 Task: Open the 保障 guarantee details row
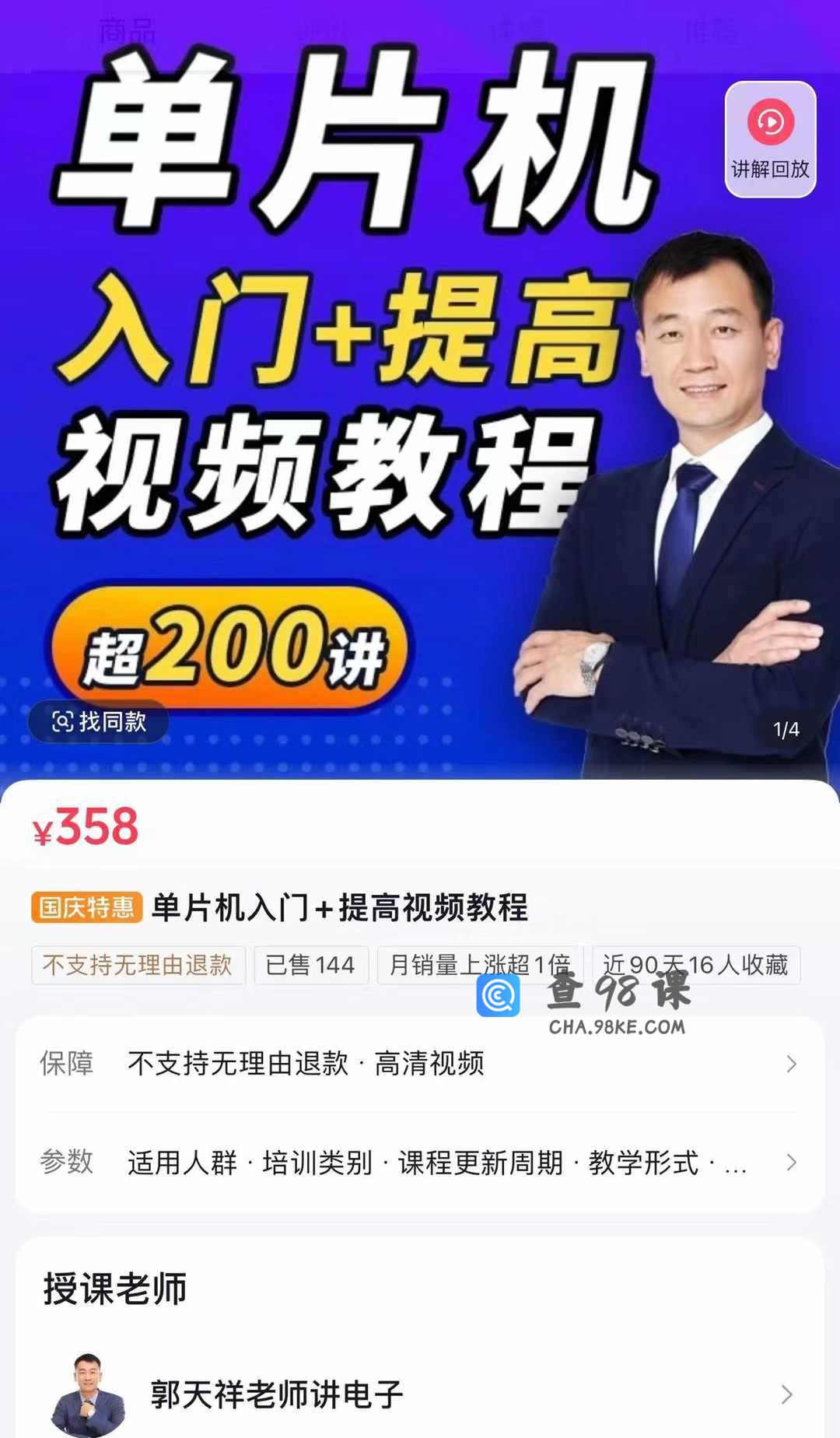420,1064
